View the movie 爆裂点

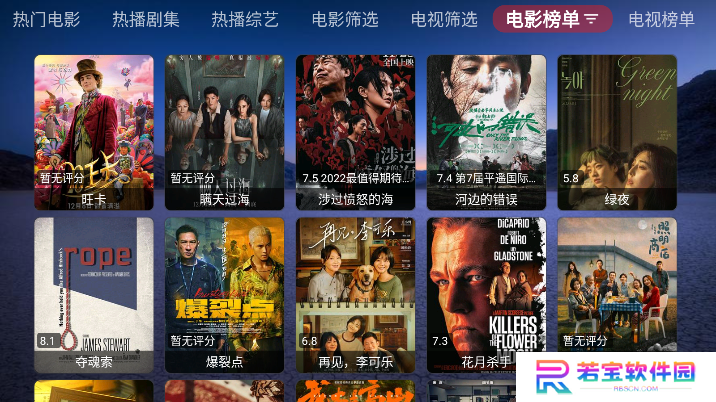[224, 294]
